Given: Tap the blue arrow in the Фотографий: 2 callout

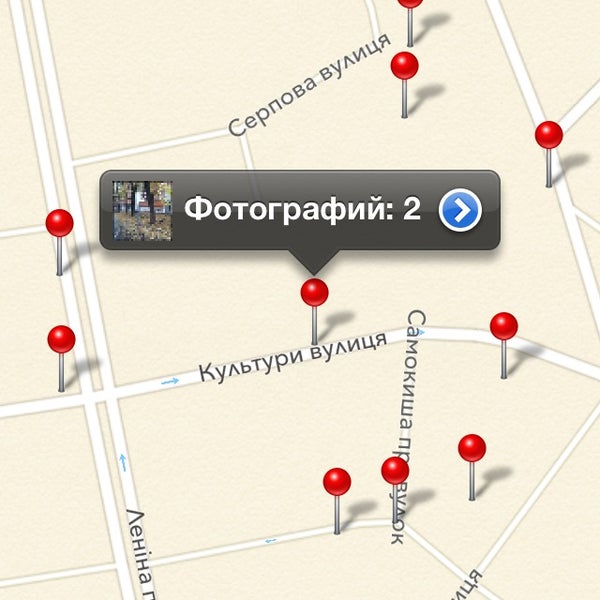Looking at the screenshot, I should (460, 210).
